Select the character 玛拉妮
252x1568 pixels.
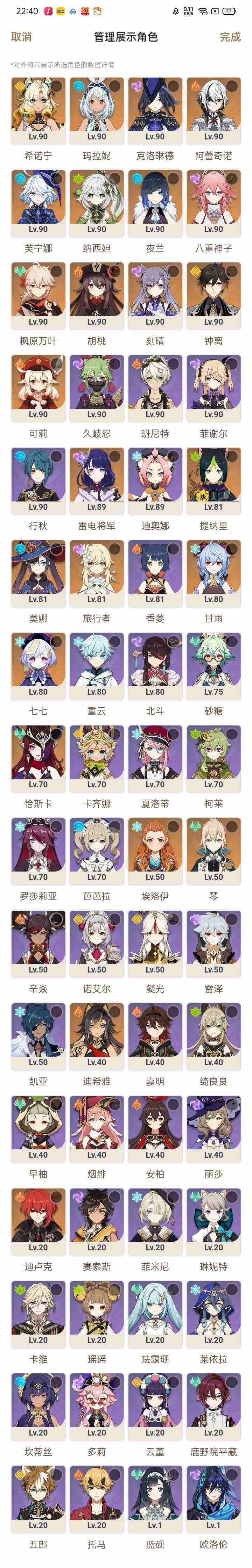[x=96, y=110]
